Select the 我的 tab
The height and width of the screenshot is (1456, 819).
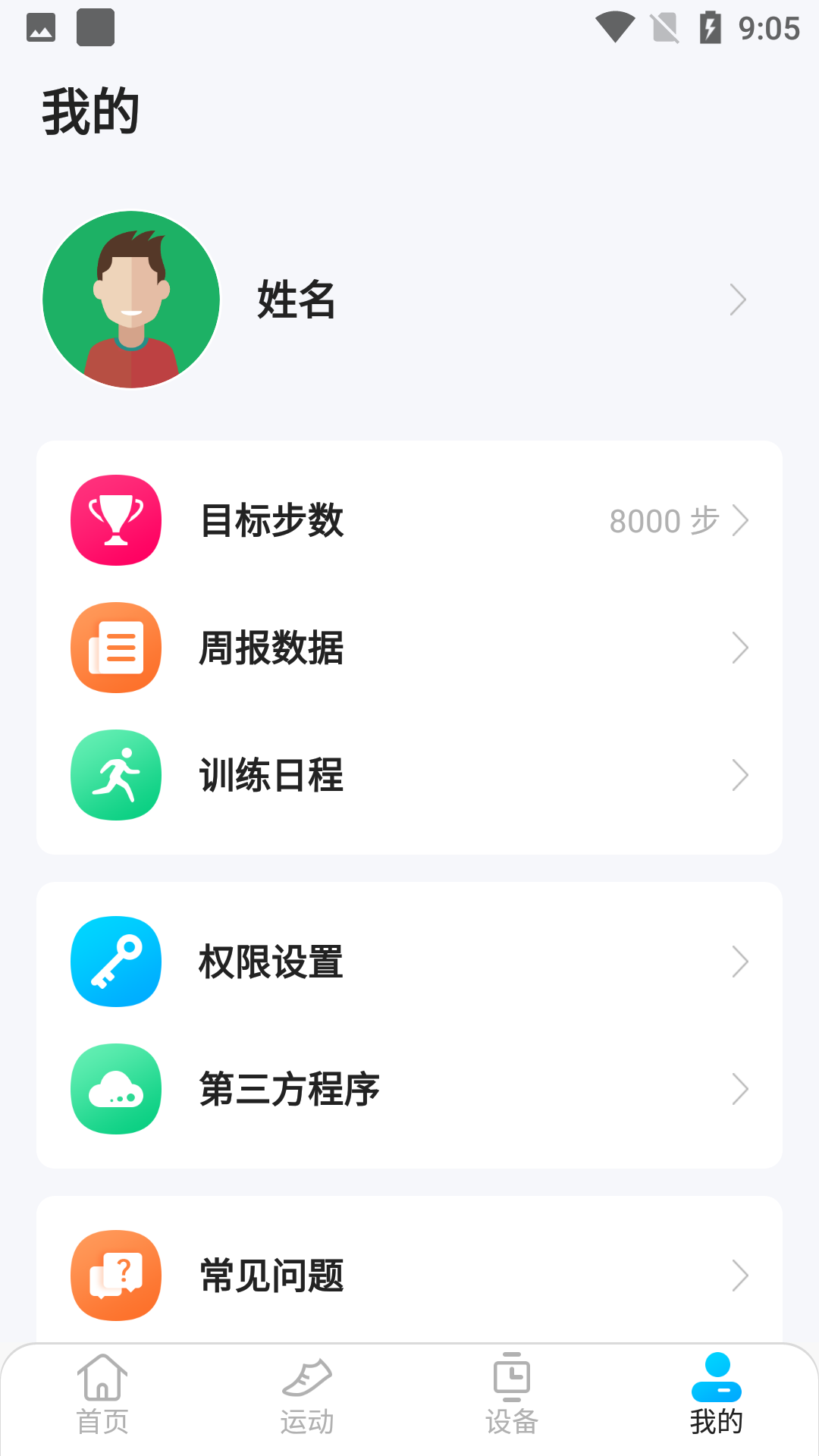pyautogui.click(x=717, y=1395)
